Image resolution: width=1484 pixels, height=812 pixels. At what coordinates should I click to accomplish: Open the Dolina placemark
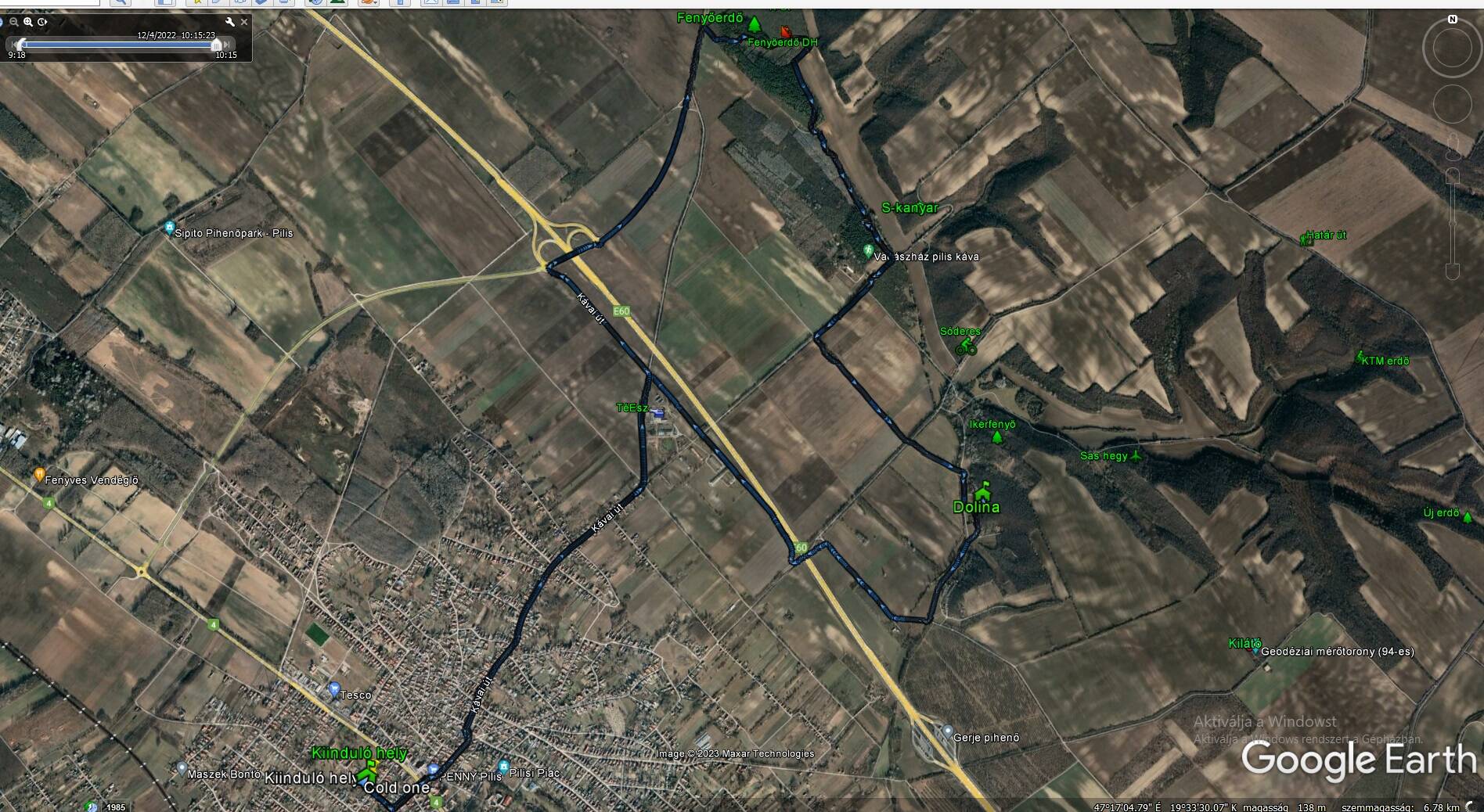[x=982, y=491]
